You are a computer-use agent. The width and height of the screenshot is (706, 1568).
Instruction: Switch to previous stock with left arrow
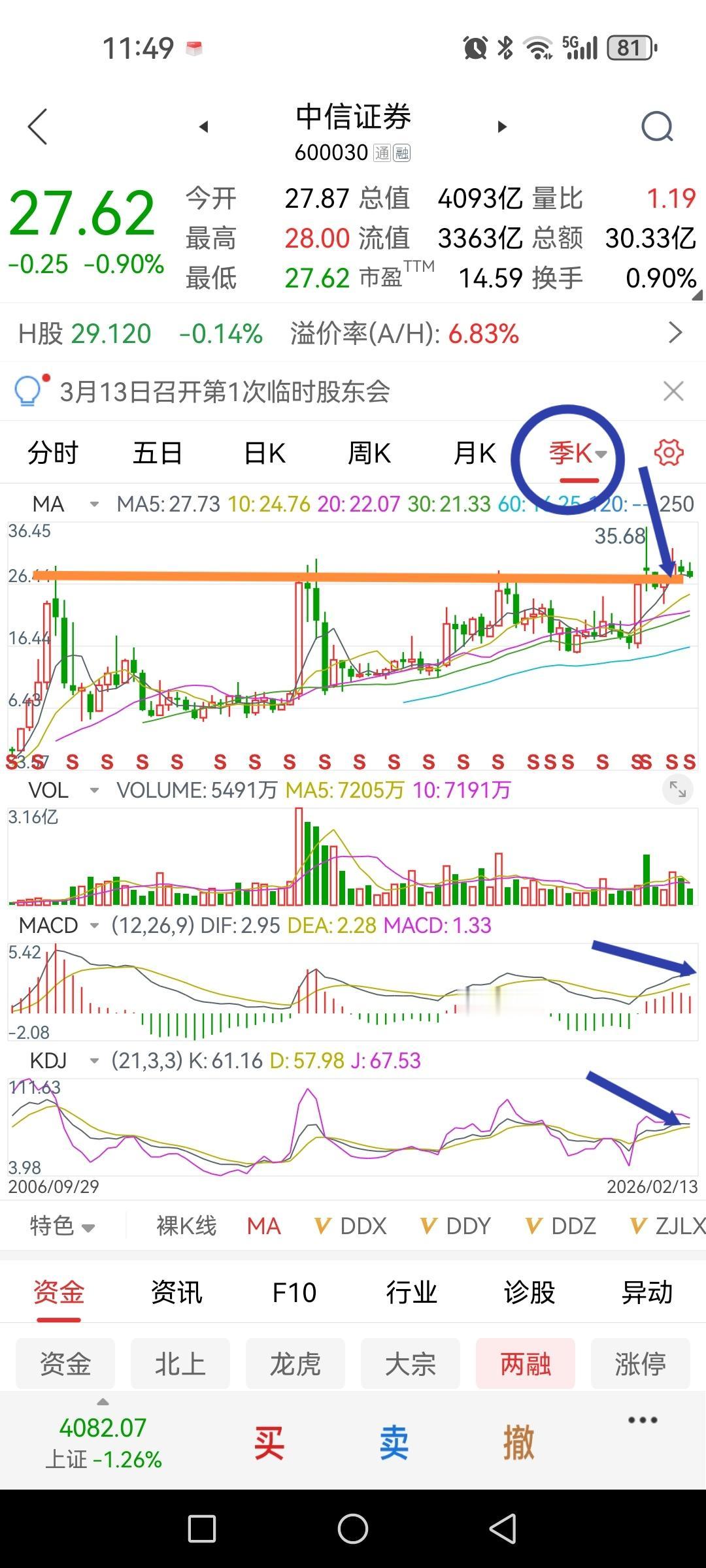203,127
